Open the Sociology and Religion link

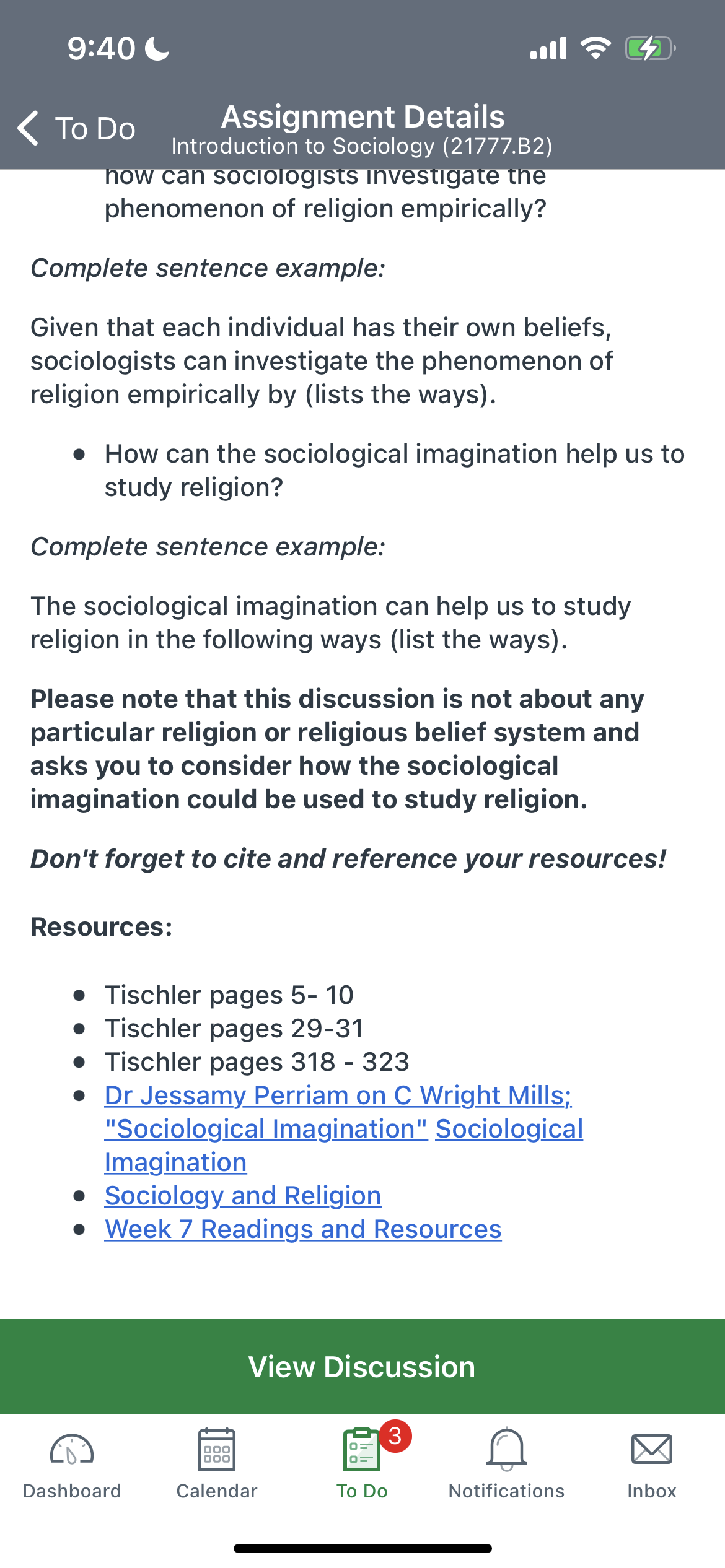243,1195
